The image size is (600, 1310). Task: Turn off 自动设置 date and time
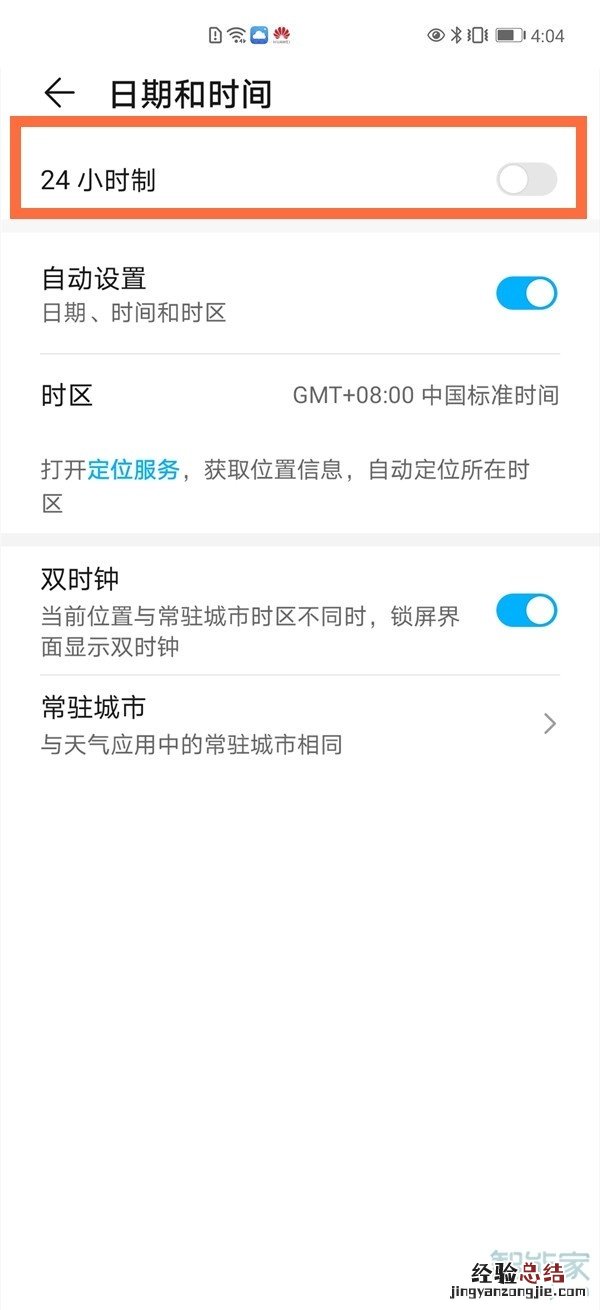(x=526, y=294)
